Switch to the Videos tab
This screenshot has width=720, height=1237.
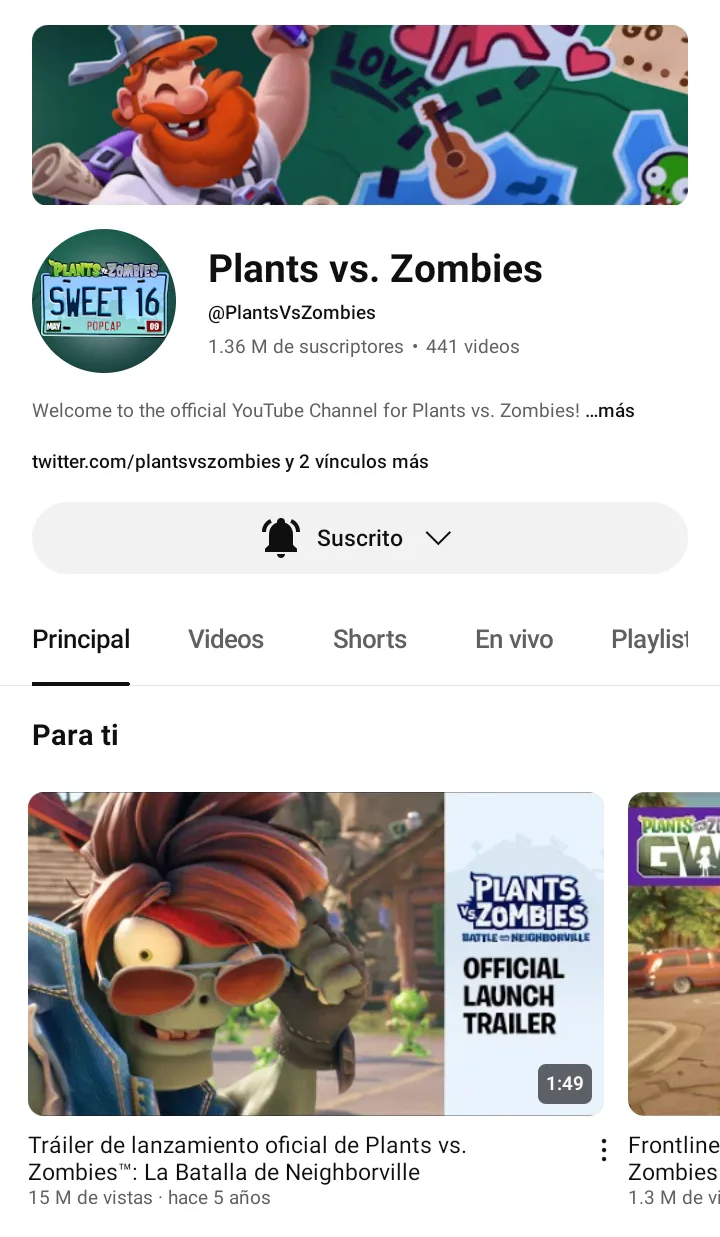(x=226, y=640)
